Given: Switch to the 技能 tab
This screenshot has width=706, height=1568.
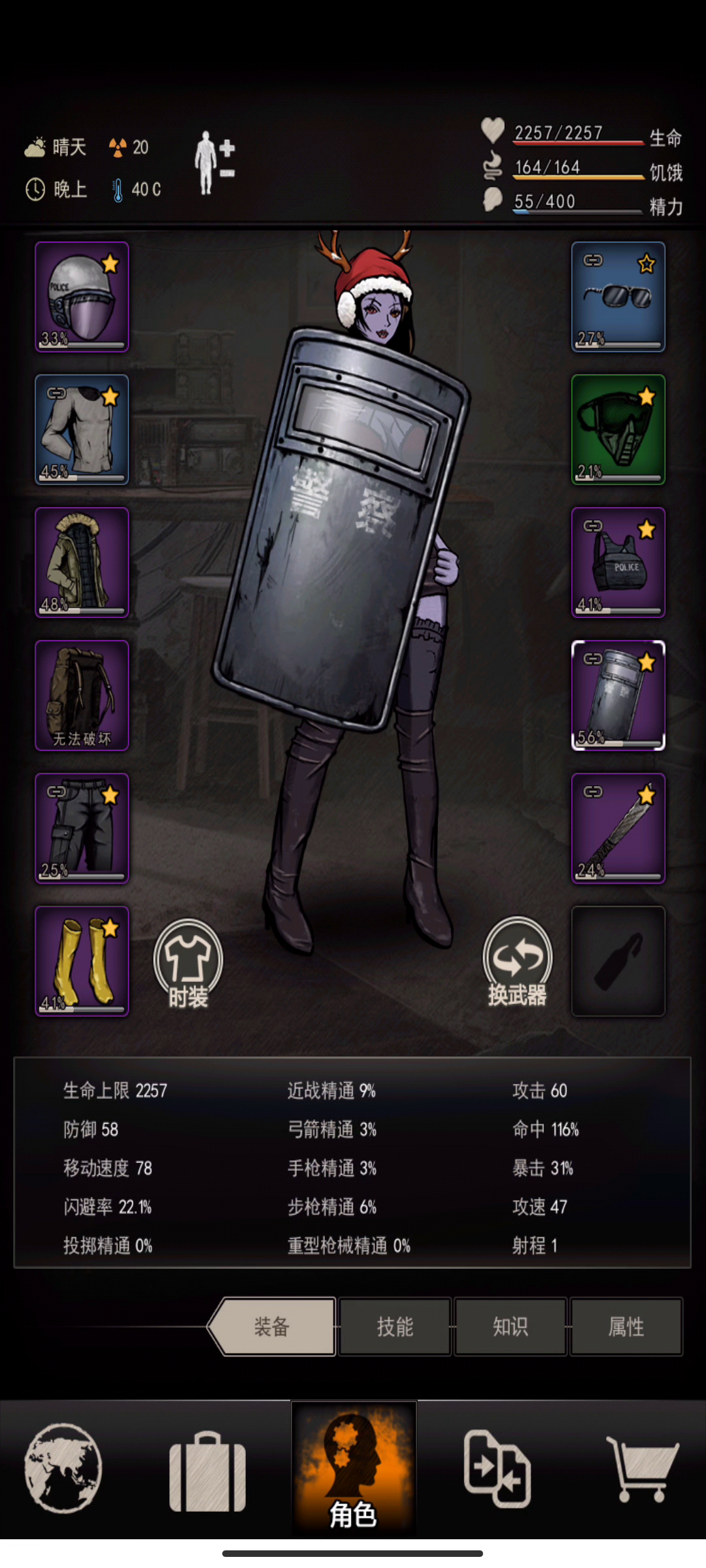Looking at the screenshot, I should tap(395, 1326).
